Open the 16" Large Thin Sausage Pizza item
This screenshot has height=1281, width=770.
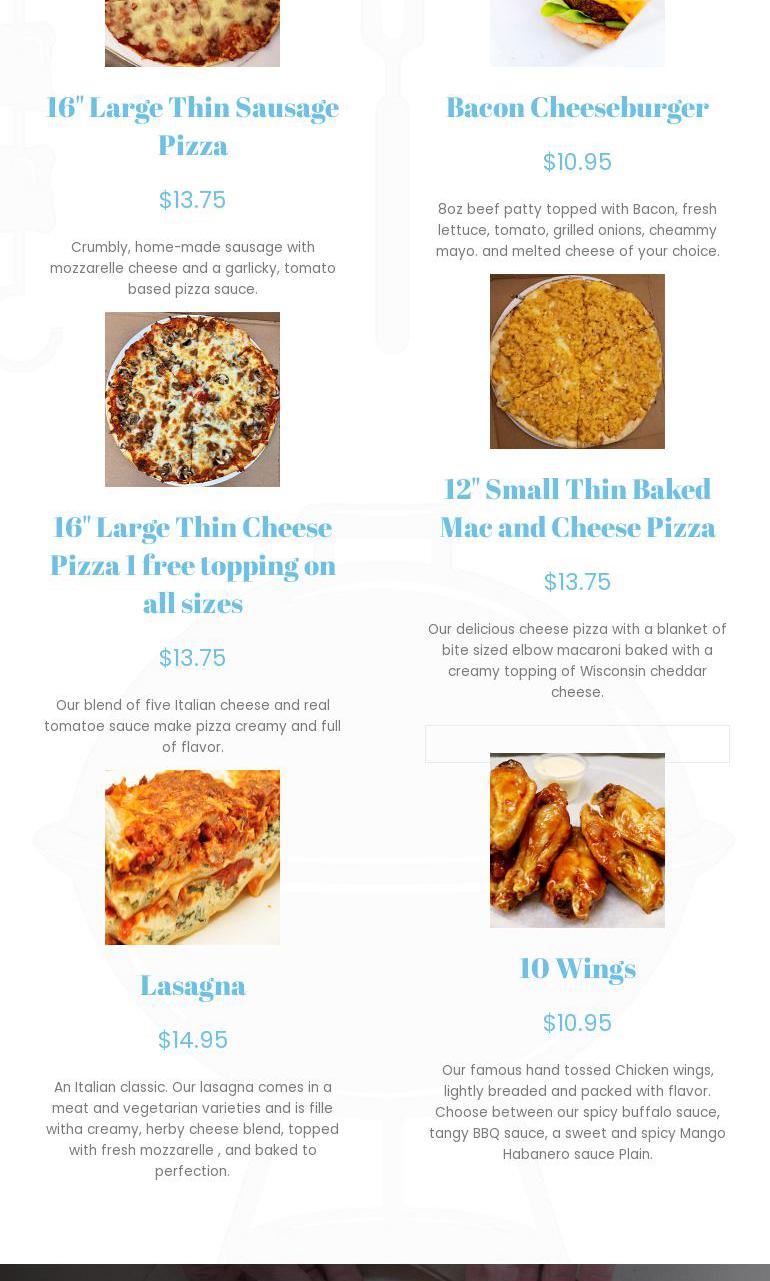(x=192, y=126)
